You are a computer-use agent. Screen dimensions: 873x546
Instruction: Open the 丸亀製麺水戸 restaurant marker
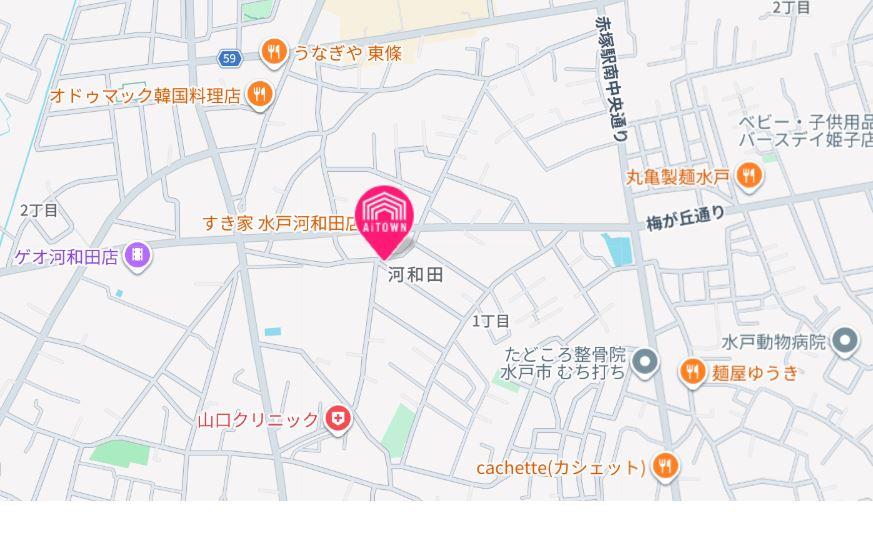[748, 177]
